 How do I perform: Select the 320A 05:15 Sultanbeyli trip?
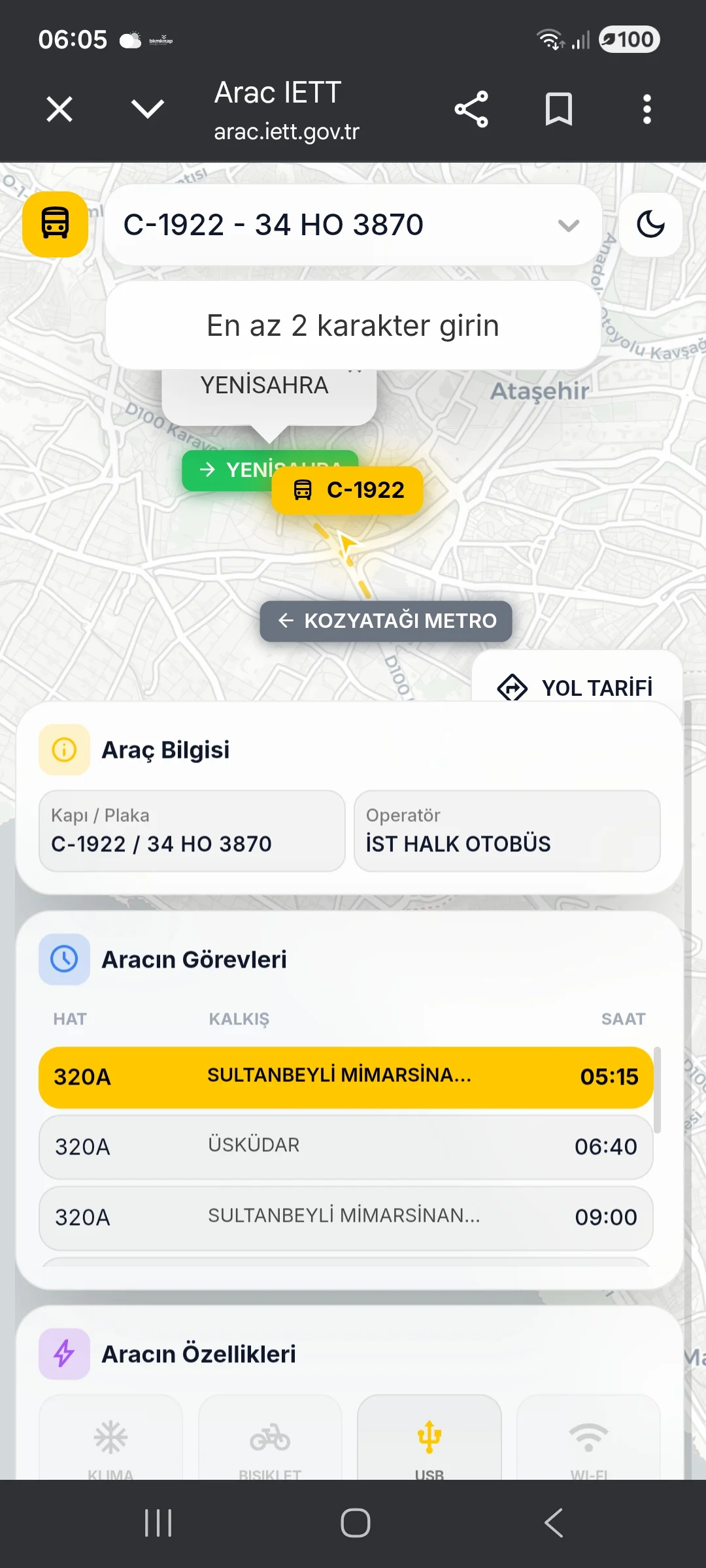[x=346, y=1077]
